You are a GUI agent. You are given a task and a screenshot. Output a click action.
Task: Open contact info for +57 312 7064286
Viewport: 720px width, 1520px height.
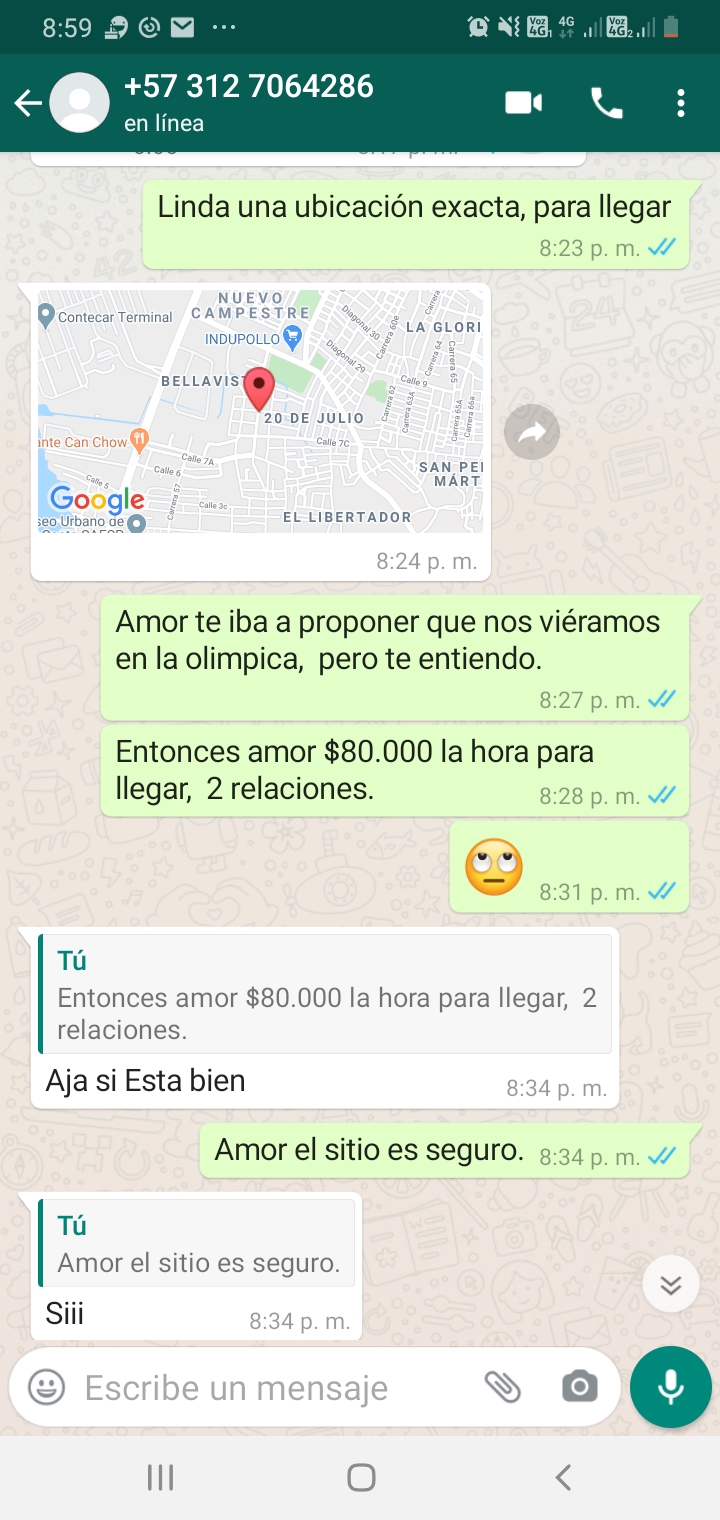coord(248,102)
